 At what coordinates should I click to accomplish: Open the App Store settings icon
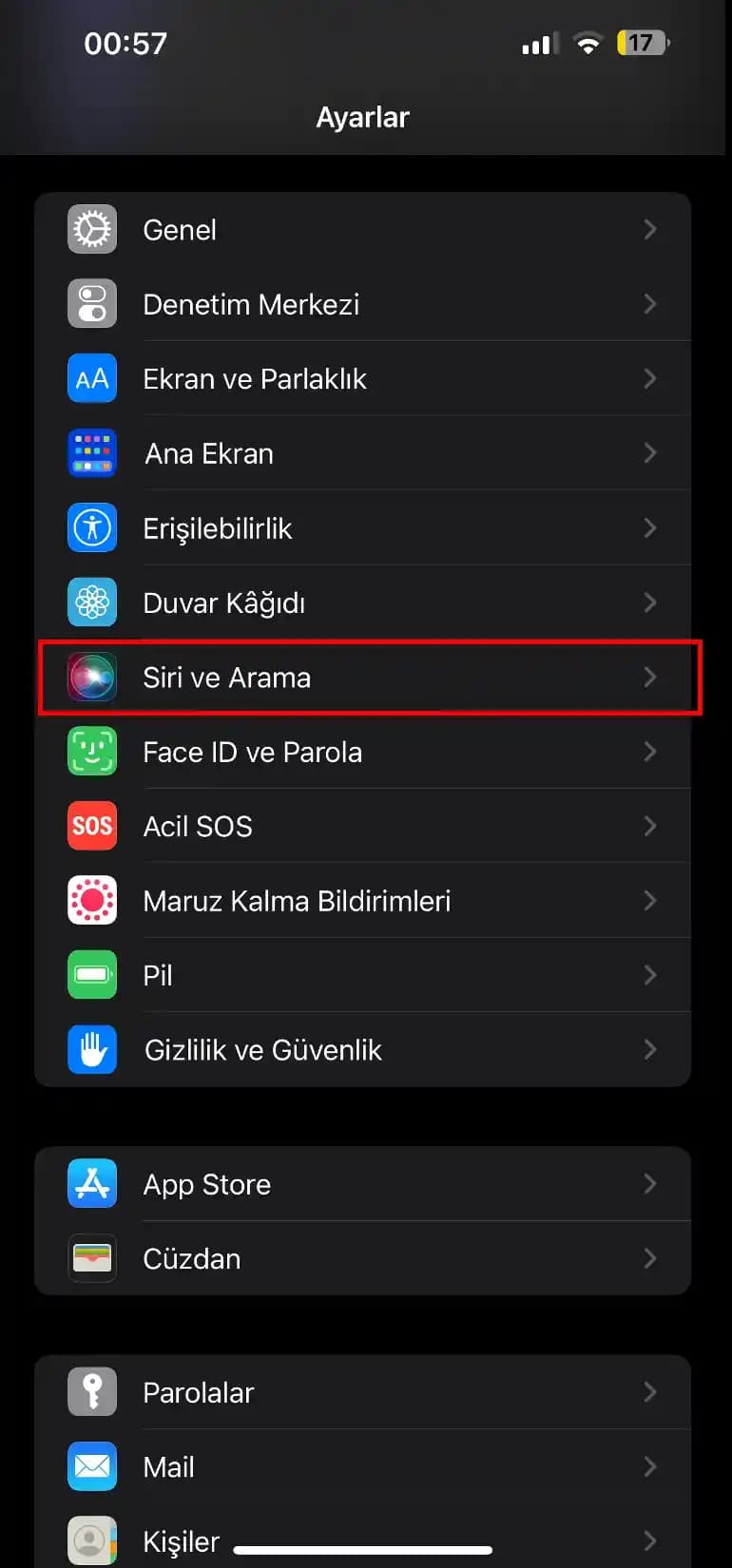tap(91, 1184)
